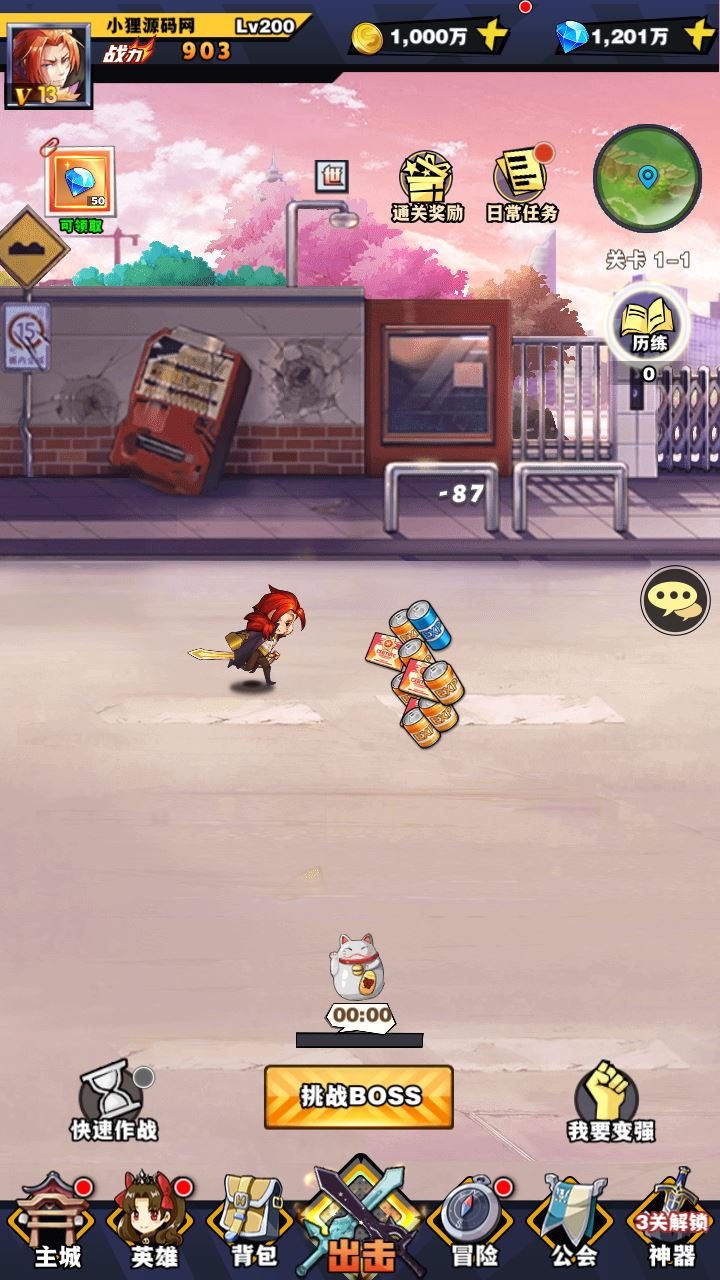
Task: Tap the lucky cat timer
Action: 360,980
